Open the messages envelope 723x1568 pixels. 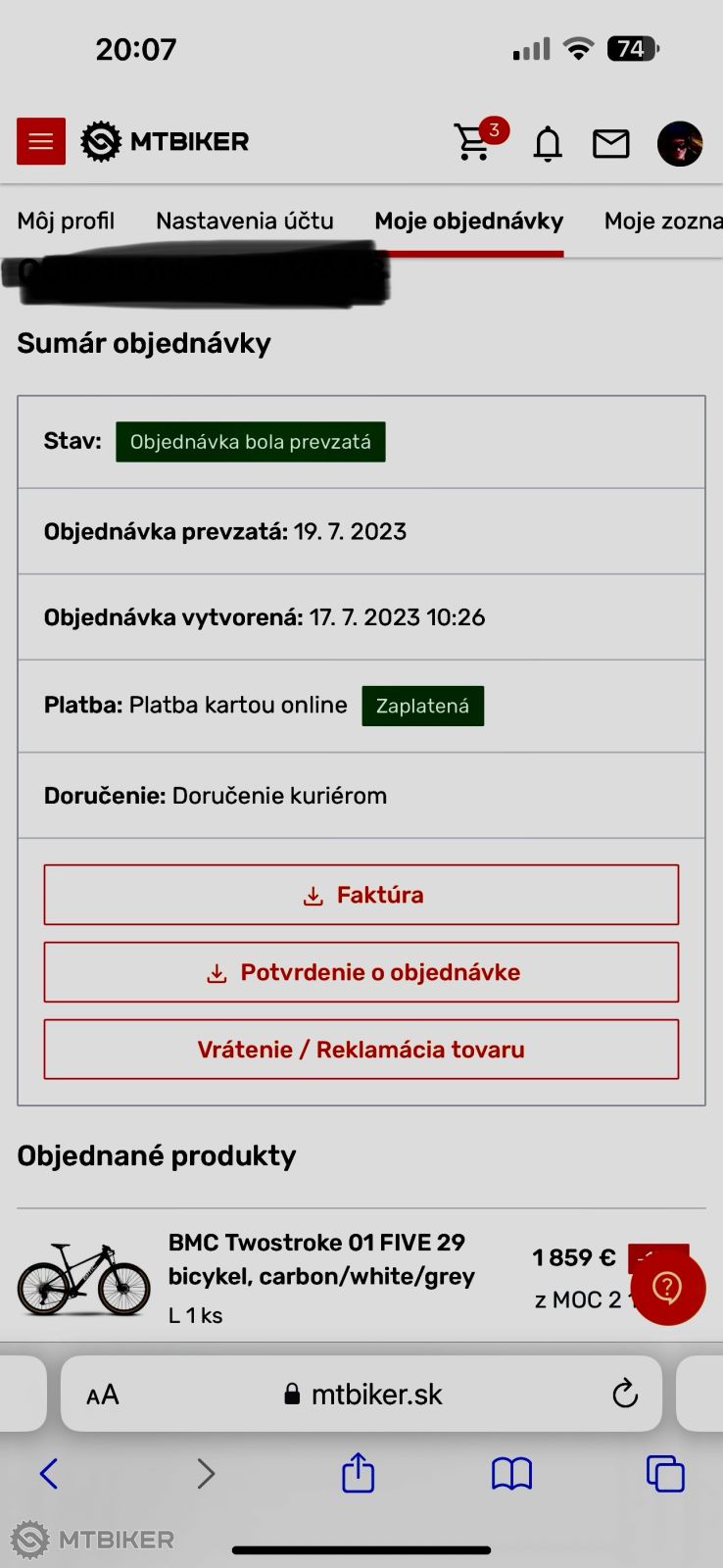click(610, 144)
